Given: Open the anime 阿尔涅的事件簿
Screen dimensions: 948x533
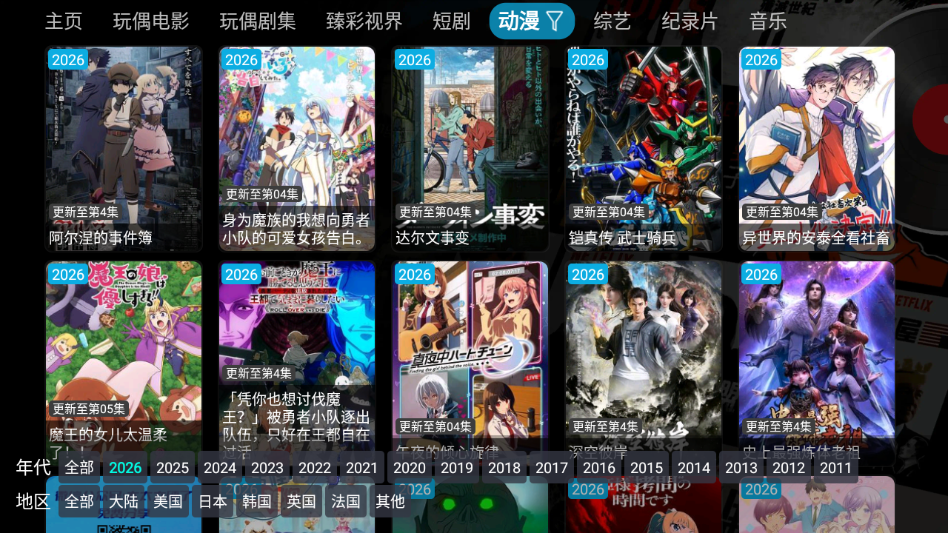Looking at the screenshot, I should (x=124, y=148).
